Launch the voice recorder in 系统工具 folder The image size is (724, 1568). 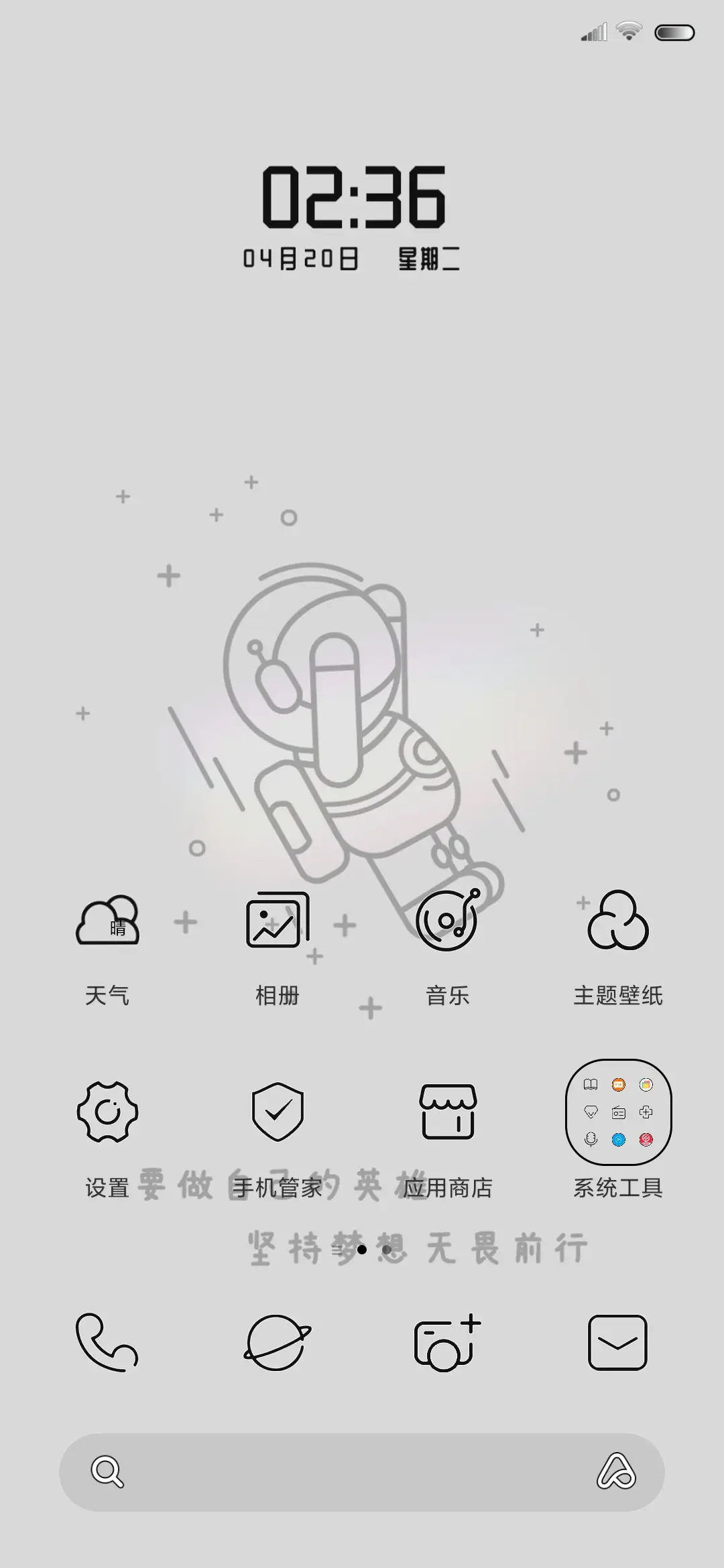[591, 1139]
